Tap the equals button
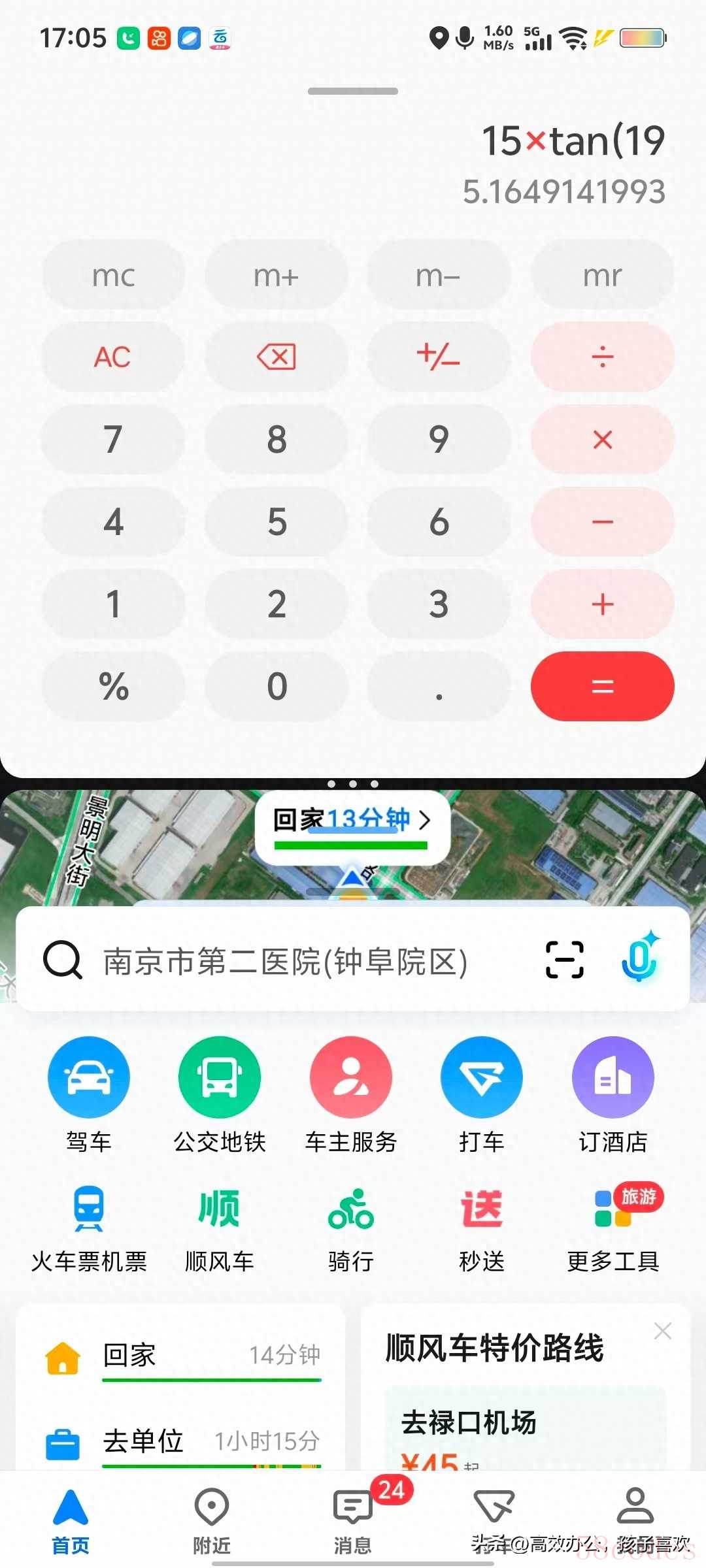The height and width of the screenshot is (1568, 706). point(602,686)
